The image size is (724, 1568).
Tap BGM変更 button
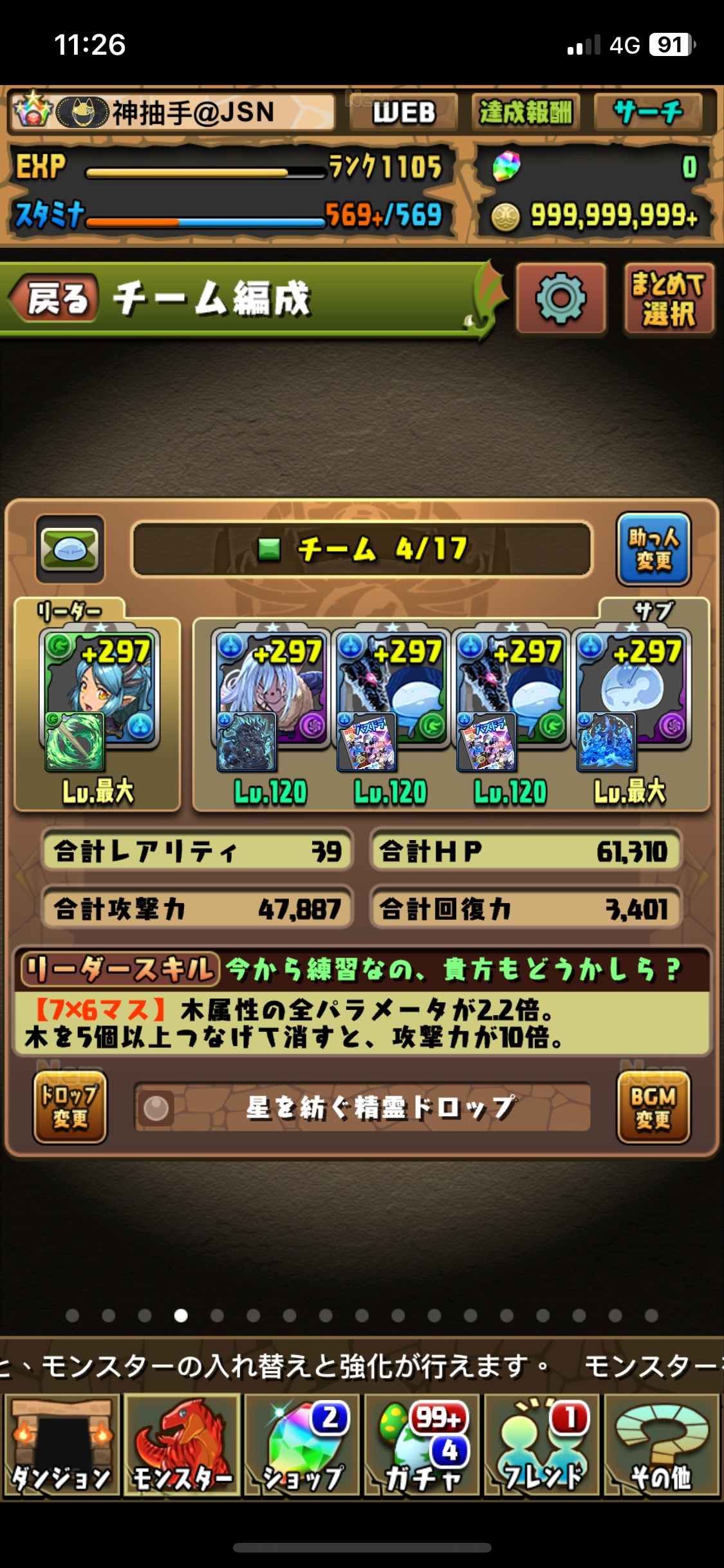pyautogui.click(x=653, y=1107)
